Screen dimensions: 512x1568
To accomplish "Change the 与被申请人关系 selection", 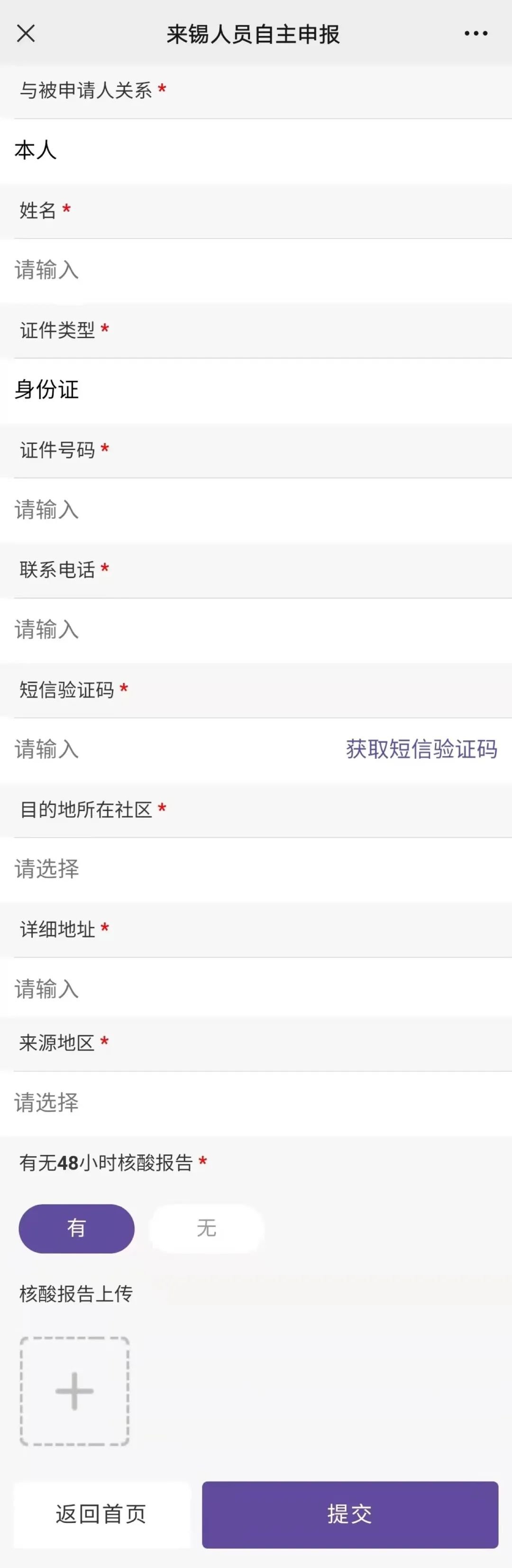I will tap(256, 150).
